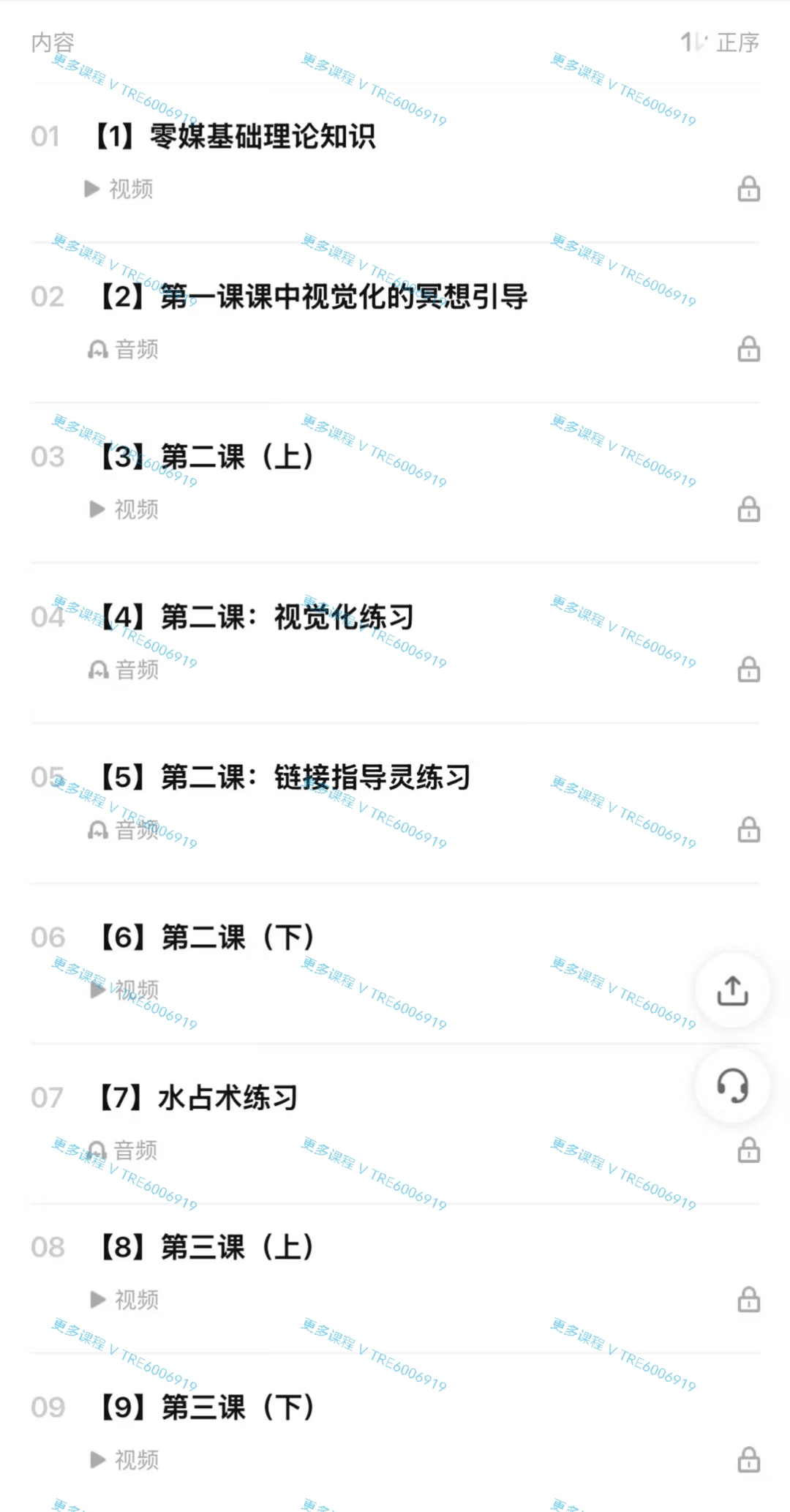The width and height of the screenshot is (790, 1512).
Task: Open lesson 08 第三课（上）
Action: tap(395, 1279)
